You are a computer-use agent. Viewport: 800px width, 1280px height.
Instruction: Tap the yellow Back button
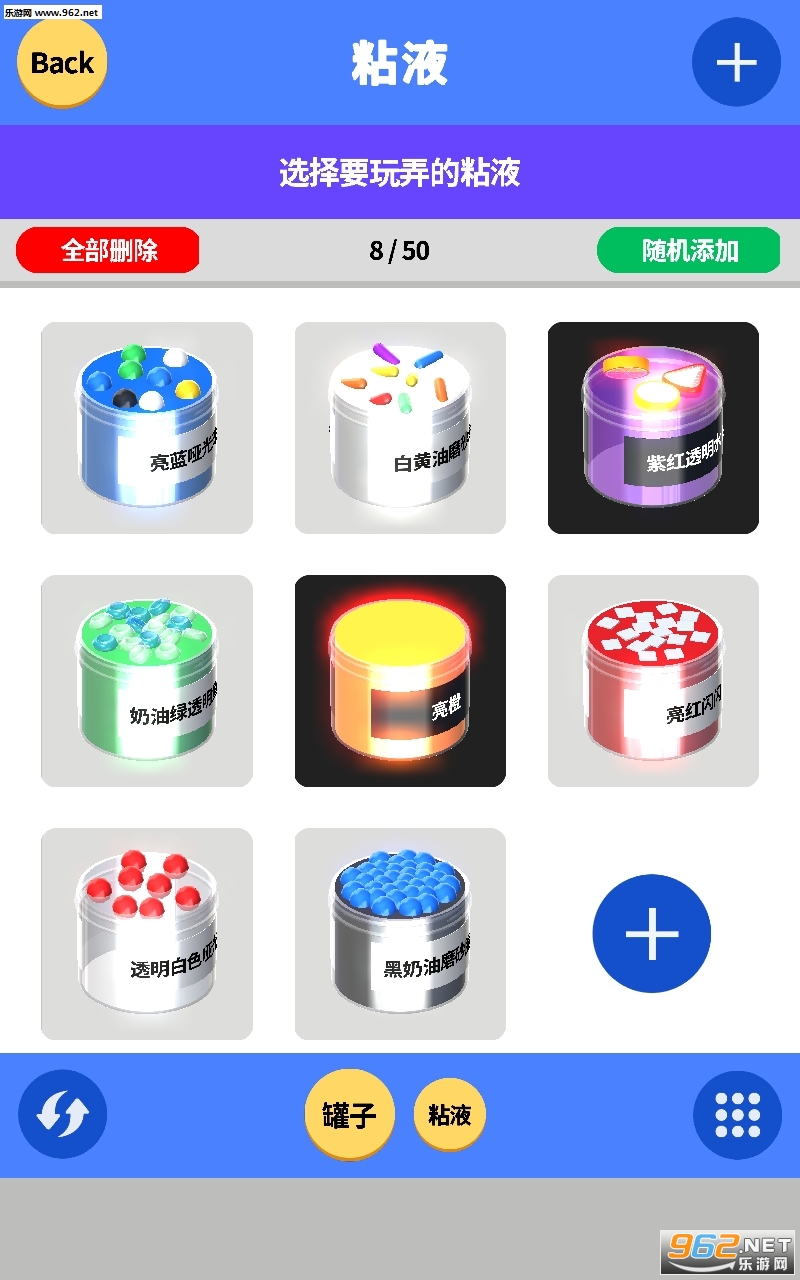62,62
